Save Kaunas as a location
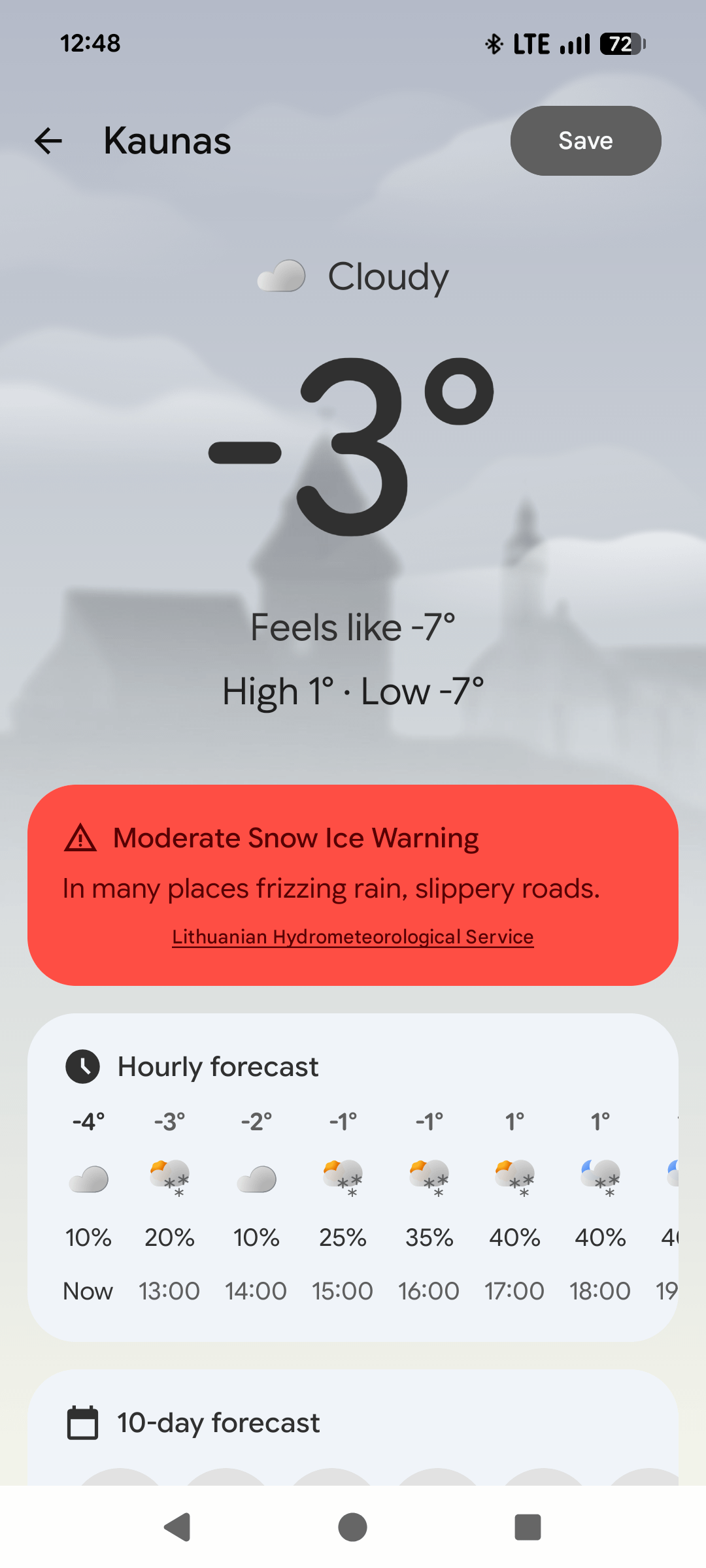The height and width of the screenshot is (1568, 706). pyautogui.click(x=585, y=140)
